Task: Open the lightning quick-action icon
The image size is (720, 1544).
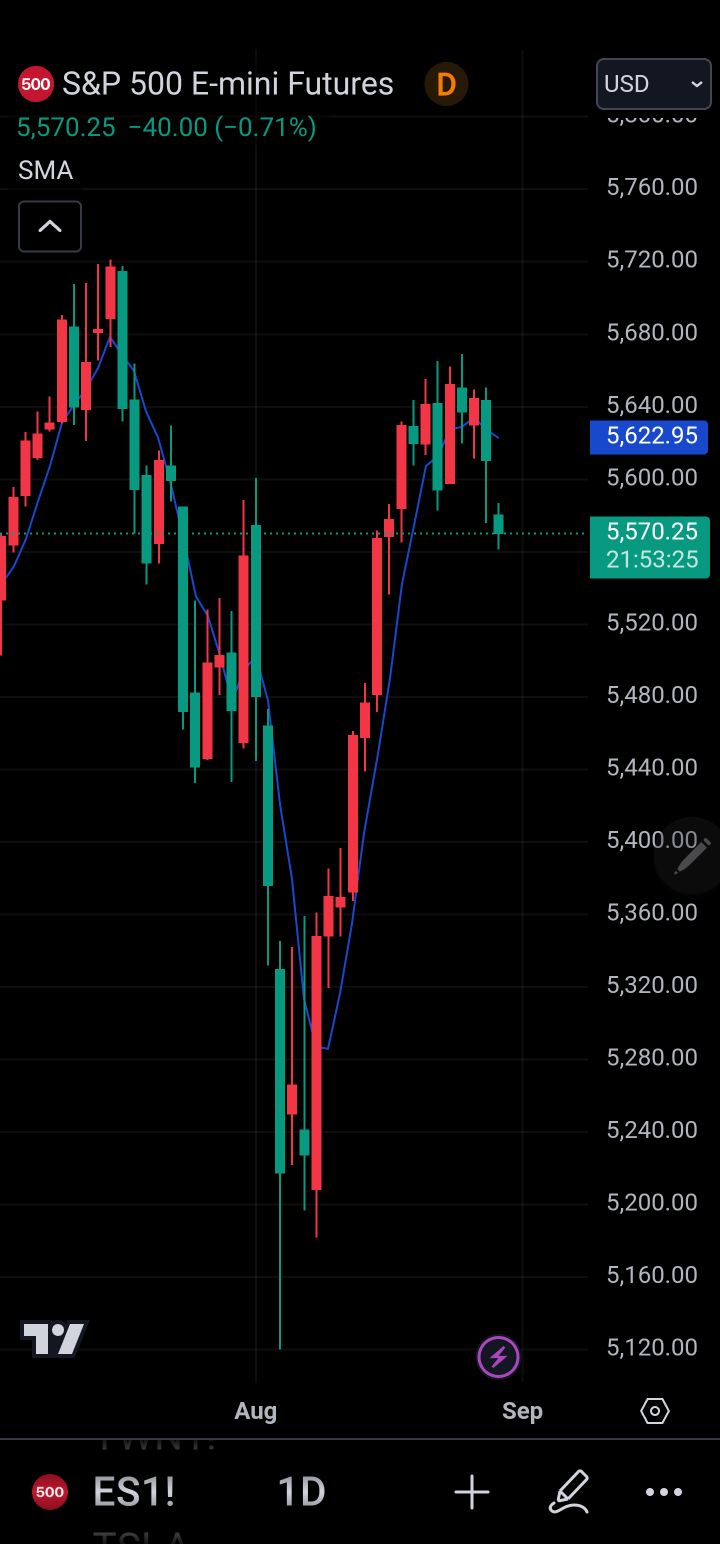Action: tap(498, 1357)
